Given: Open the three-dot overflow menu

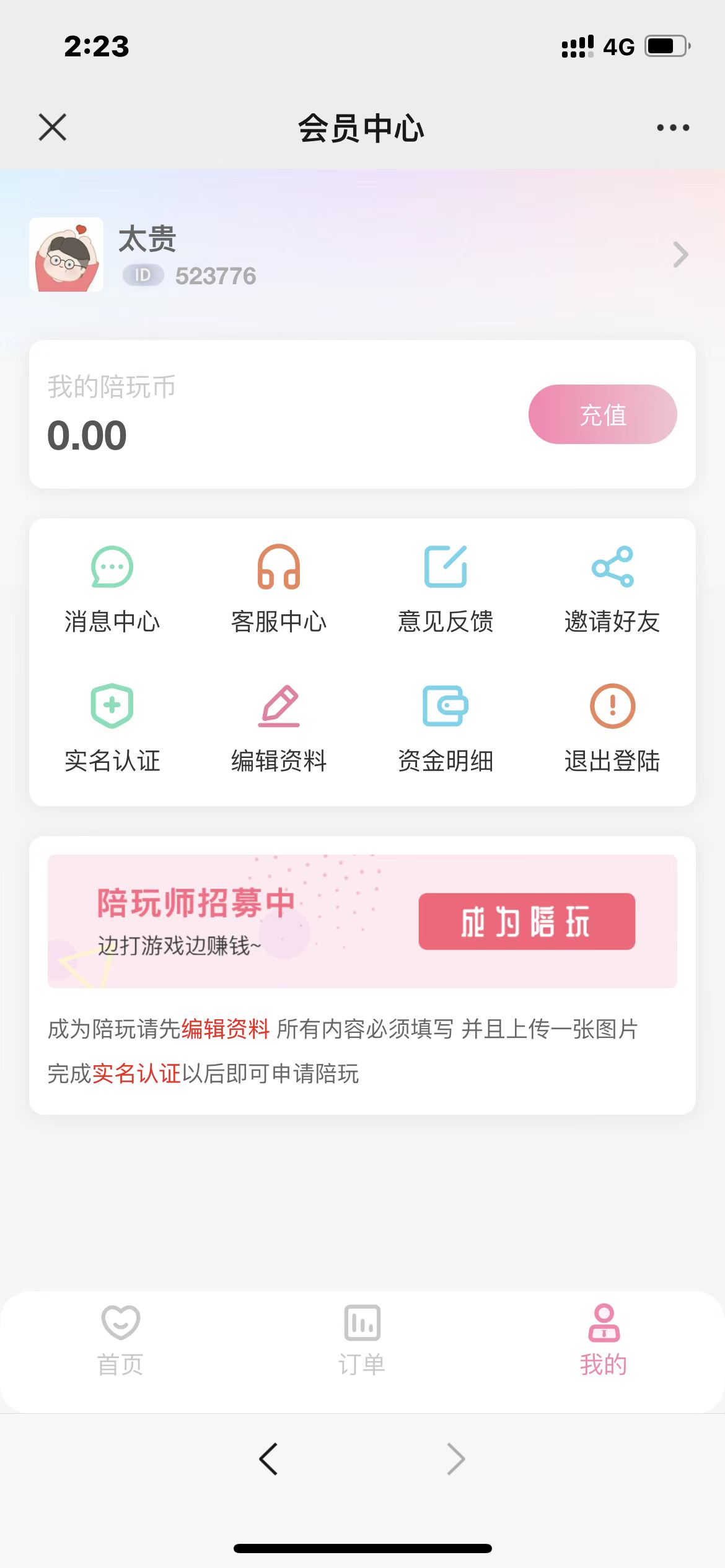Looking at the screenshot, I should 673,128.
